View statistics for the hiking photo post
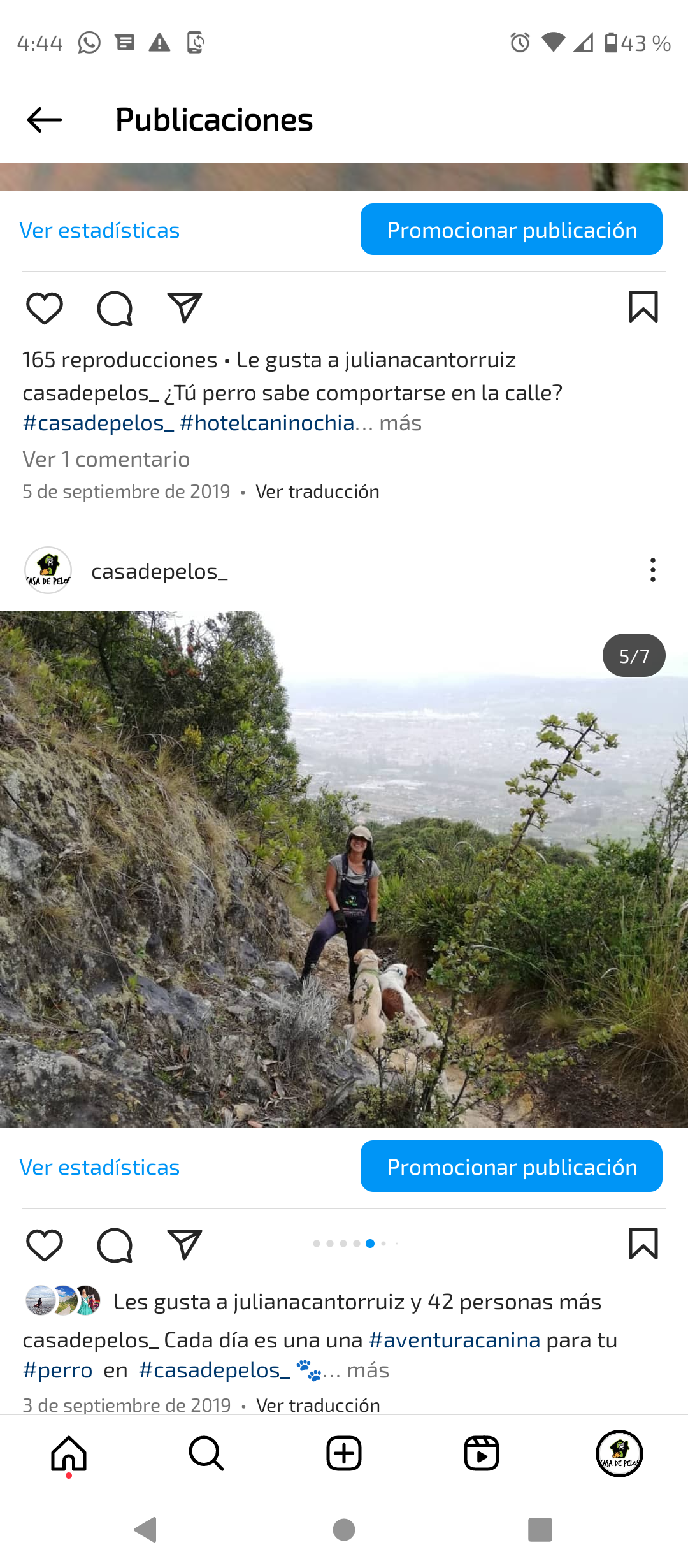The height and width of the screenshot is (1568, 688). click(100, 1167)
